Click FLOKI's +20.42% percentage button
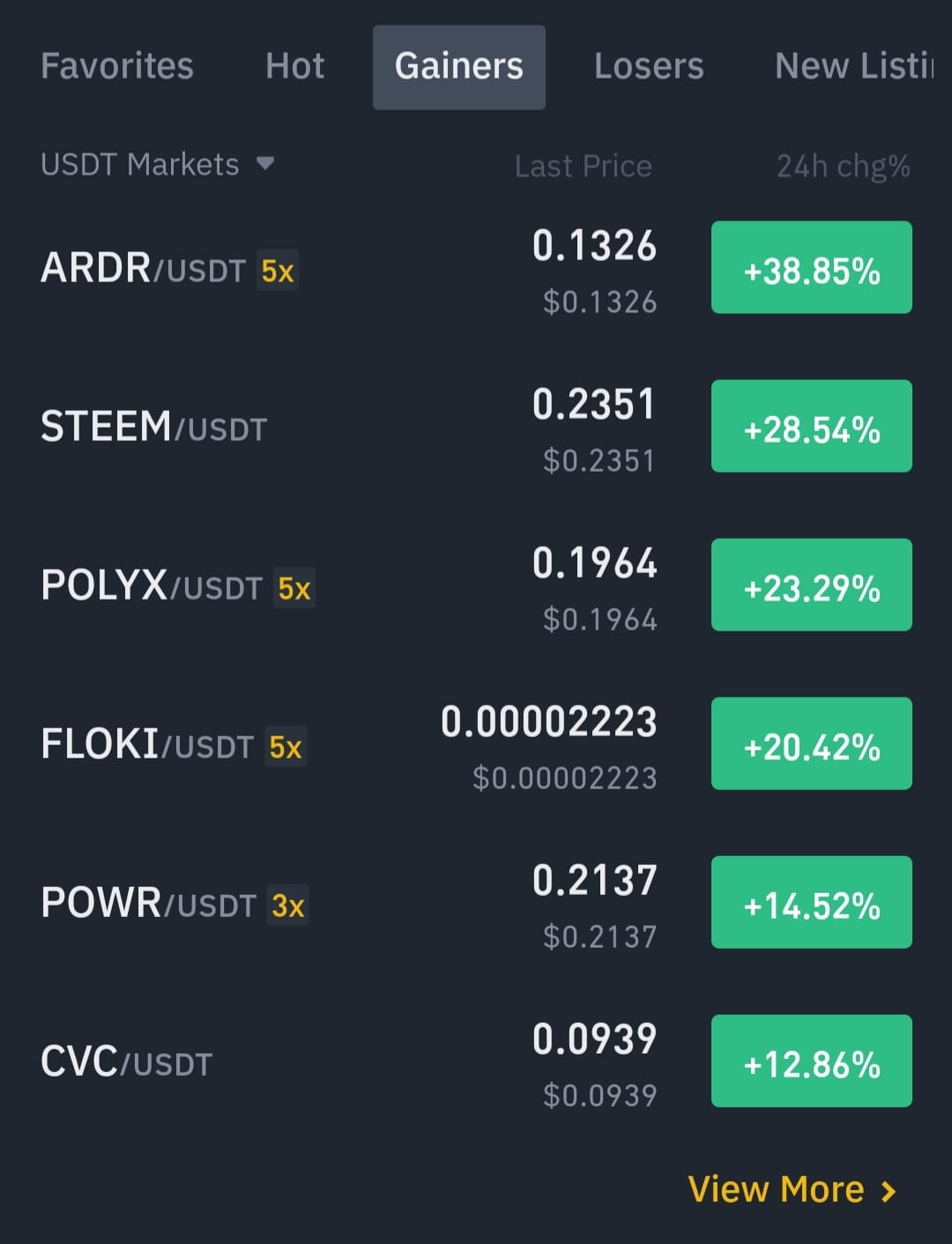The width and height of the screenshot is (952, 1244). 811,743
